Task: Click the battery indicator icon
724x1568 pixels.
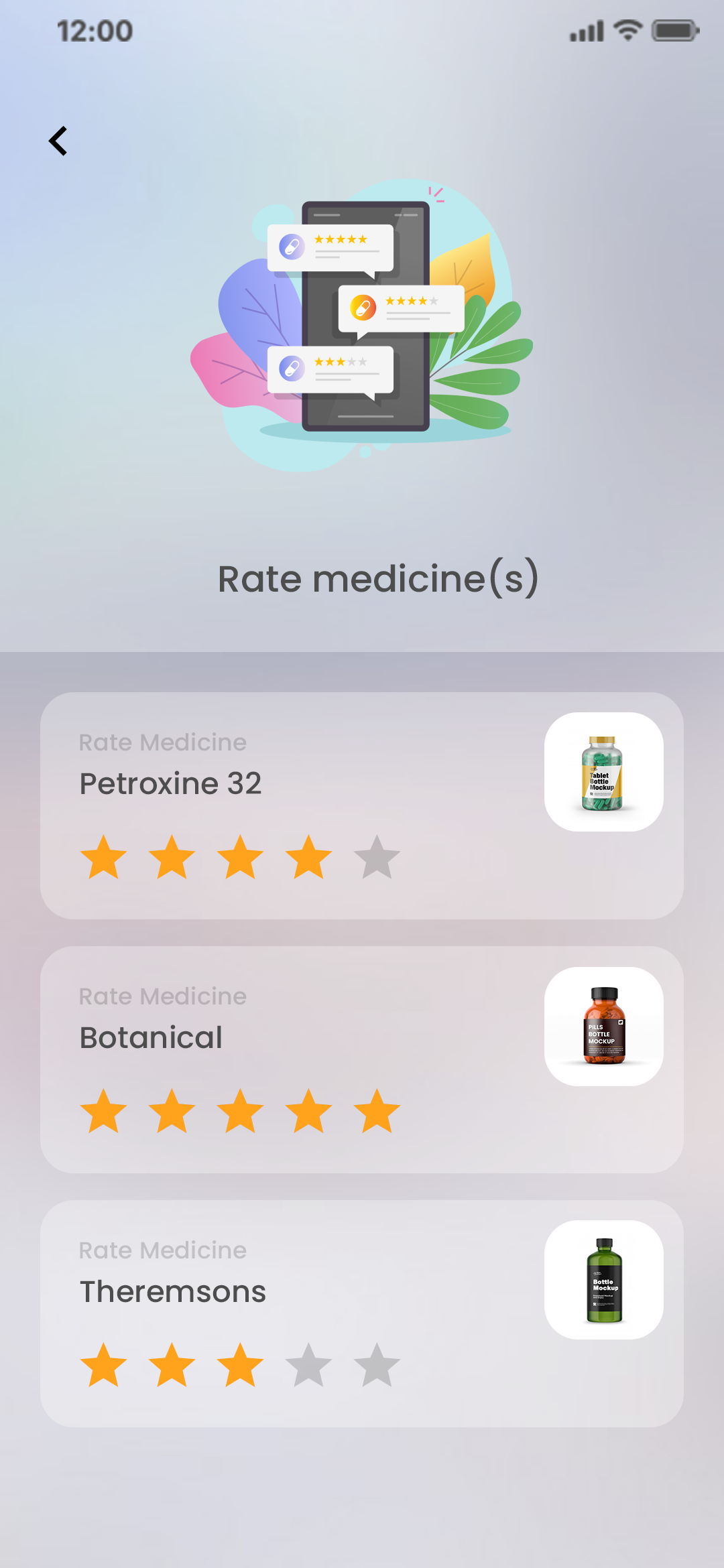Action: pos(674,30)
